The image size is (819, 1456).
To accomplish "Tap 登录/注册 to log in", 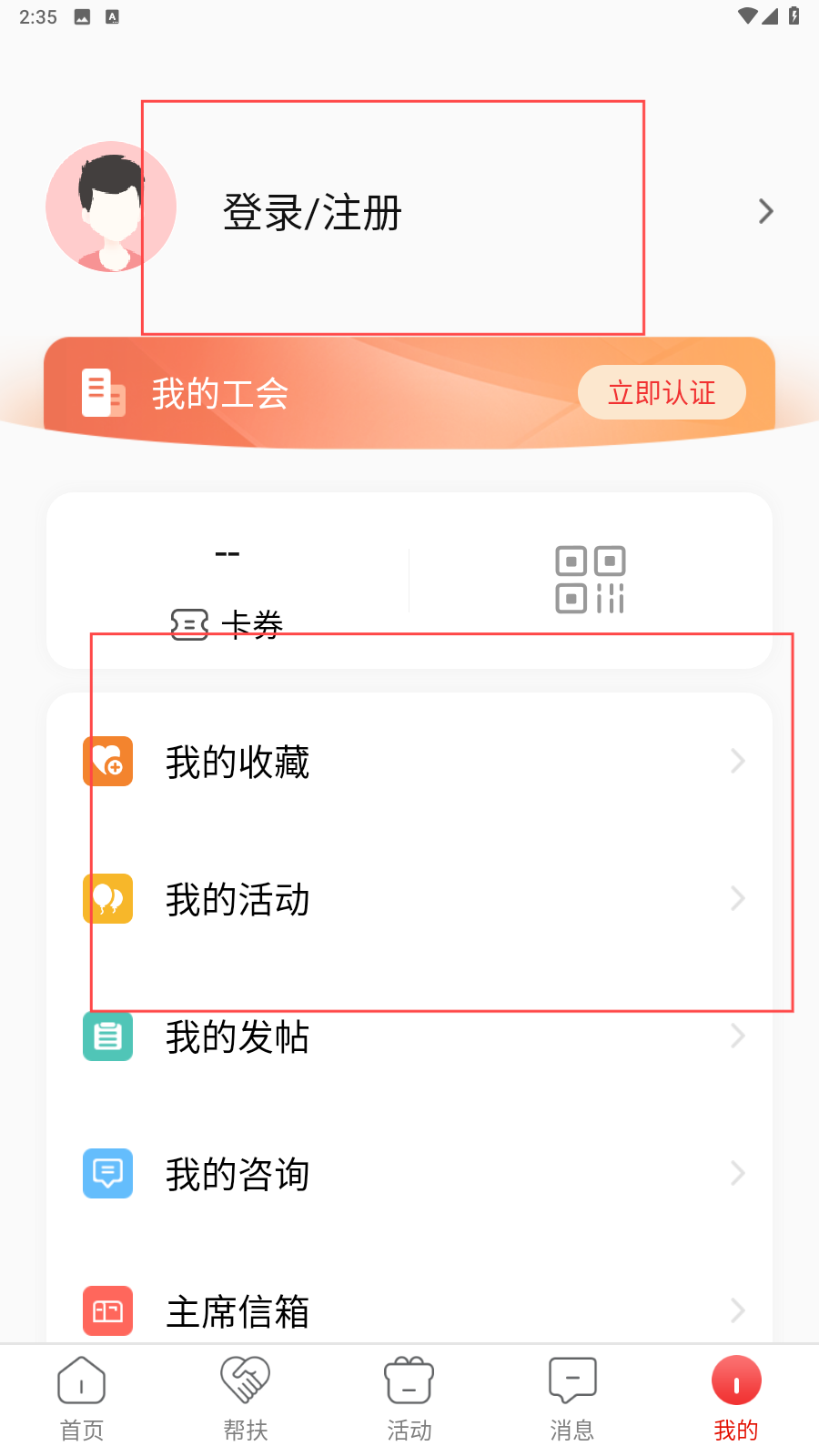I will coord(312,213).
